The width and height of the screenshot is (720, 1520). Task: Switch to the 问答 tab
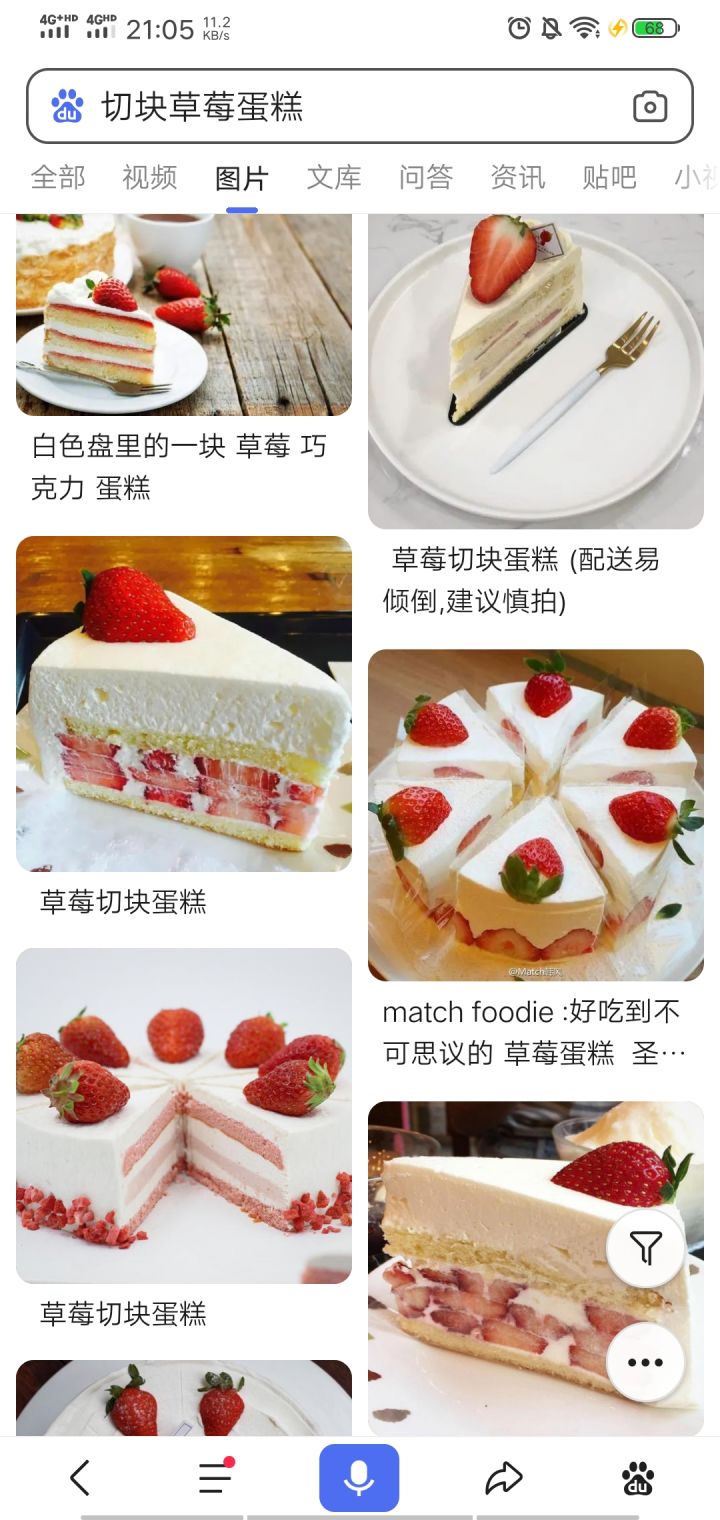(x=426, y=178)
